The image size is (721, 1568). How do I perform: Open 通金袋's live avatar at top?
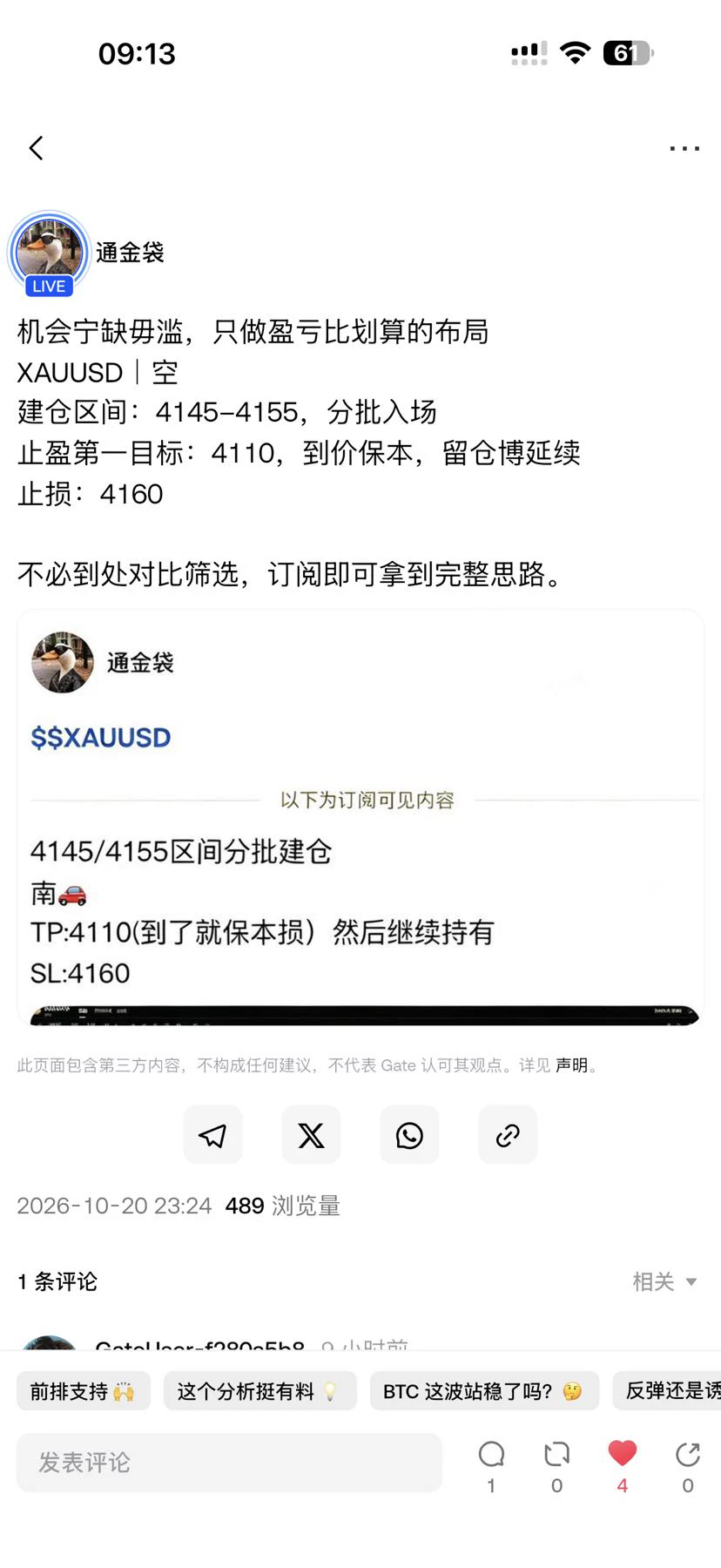pos(49,253)
